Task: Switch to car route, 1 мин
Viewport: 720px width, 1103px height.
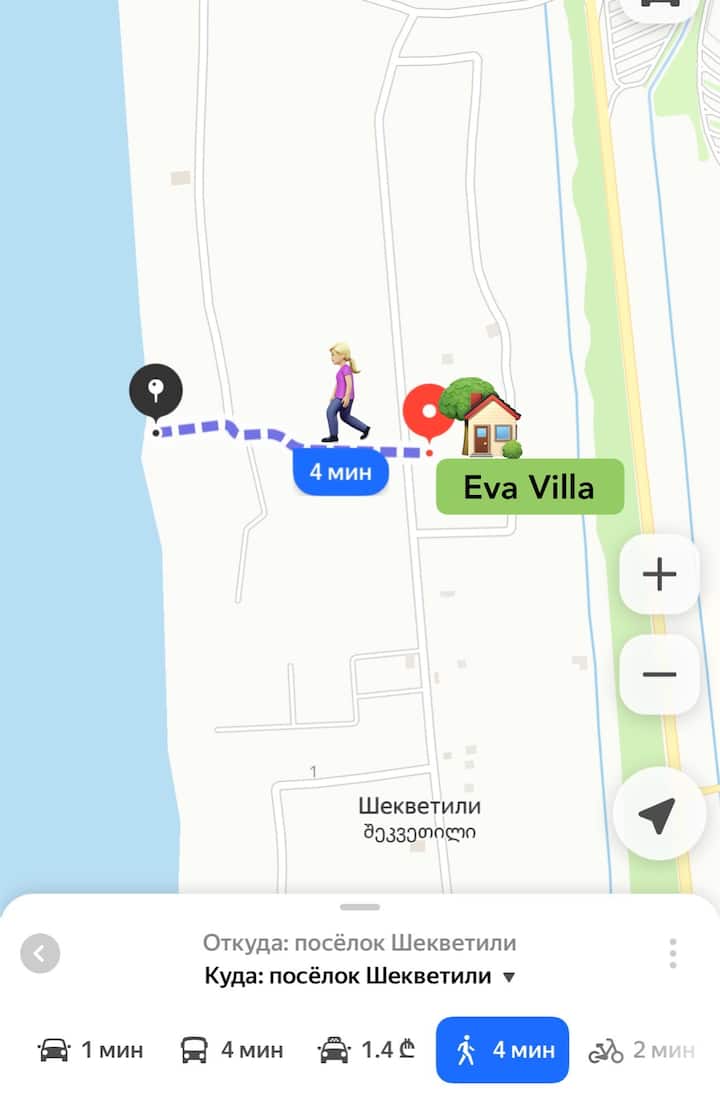Action: tap(90, 1050)
